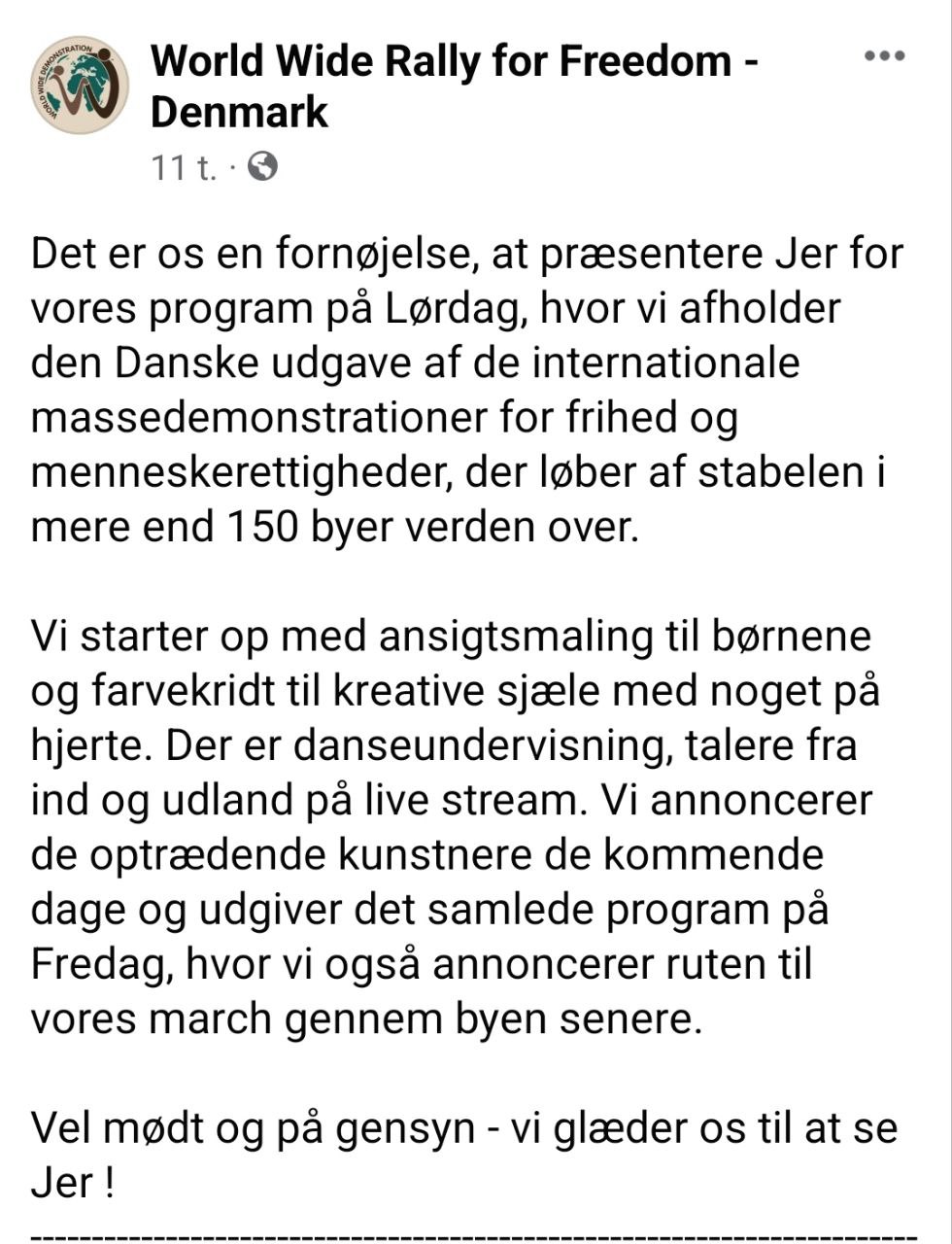952x1244 pixels.
Task: Open the World Wide Rally for Freedom profile picture
Action: pos(80,85)
